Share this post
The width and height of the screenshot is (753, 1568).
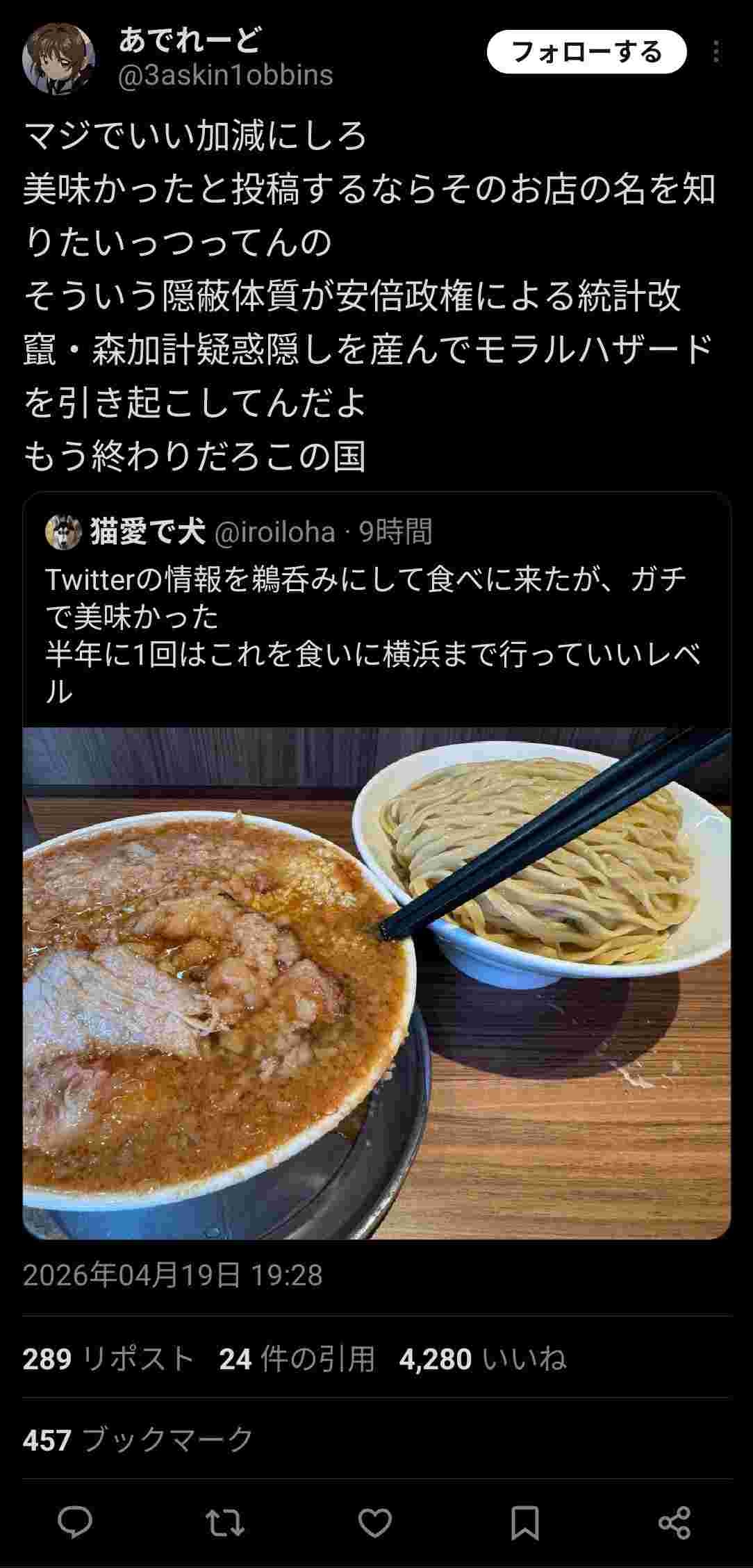click(675, 1522)
